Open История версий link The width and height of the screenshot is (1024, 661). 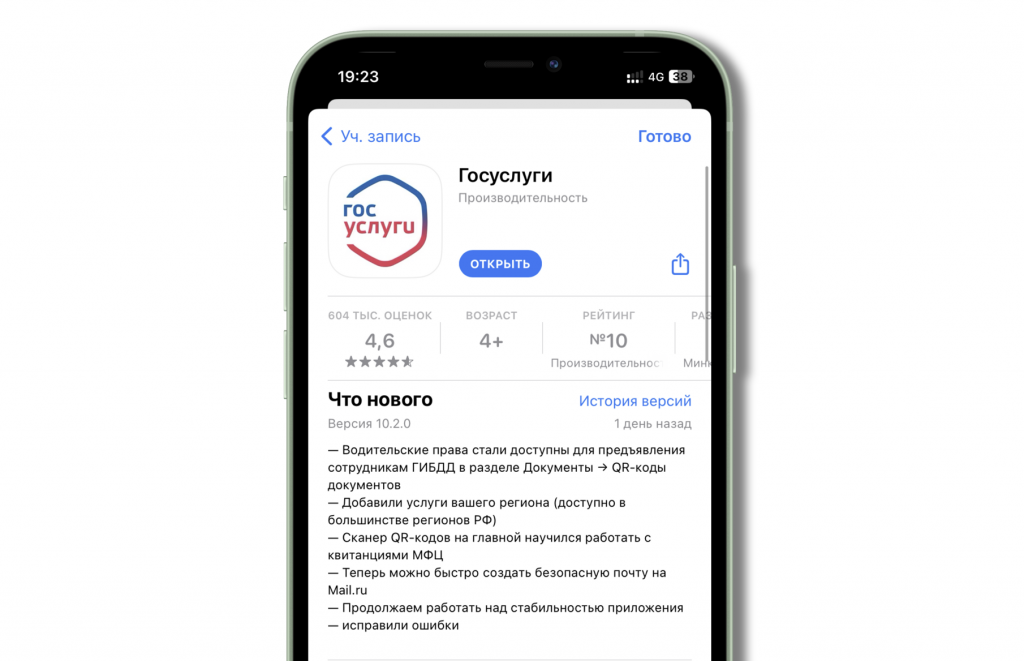tap(635, 401)
